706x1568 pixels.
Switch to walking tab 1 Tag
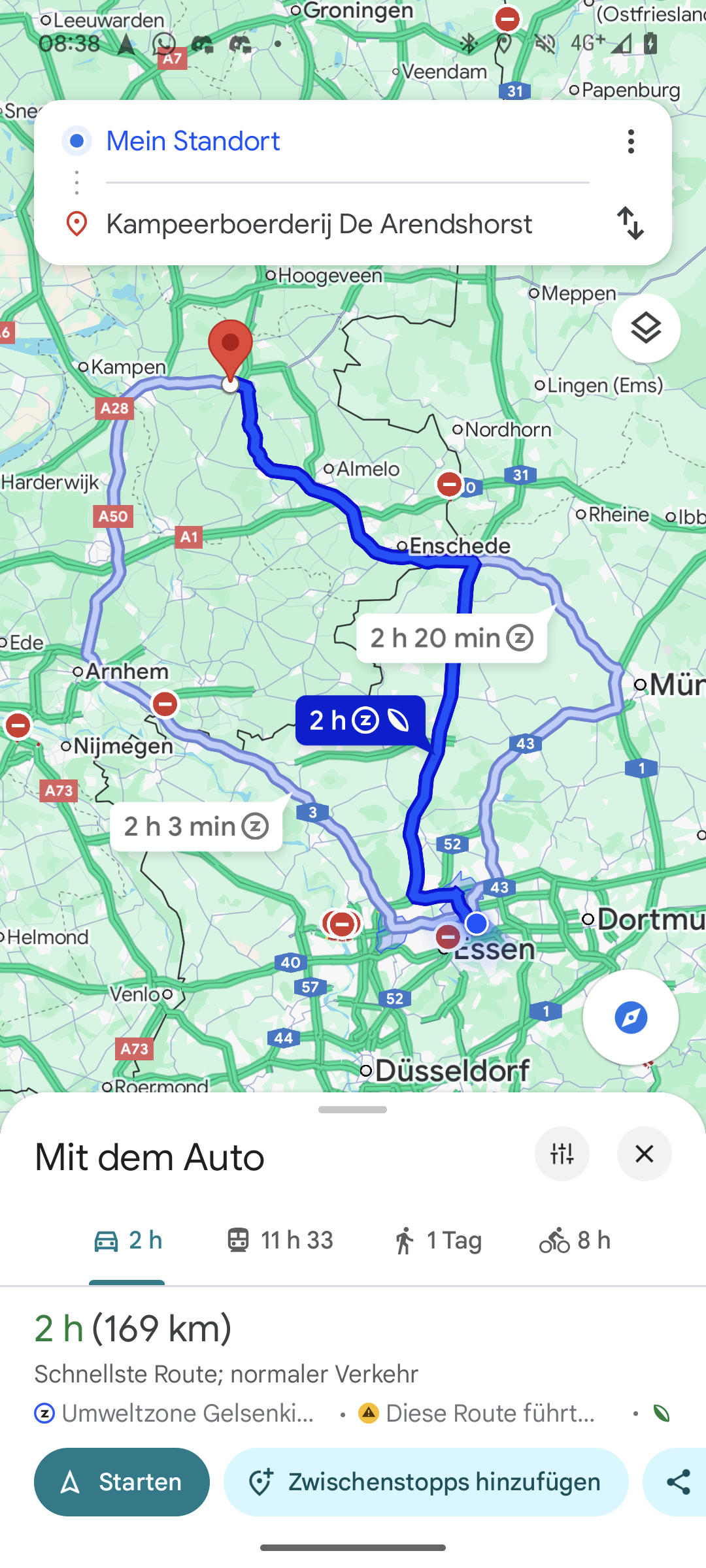pyautogui.click(x=437, y=1240)
